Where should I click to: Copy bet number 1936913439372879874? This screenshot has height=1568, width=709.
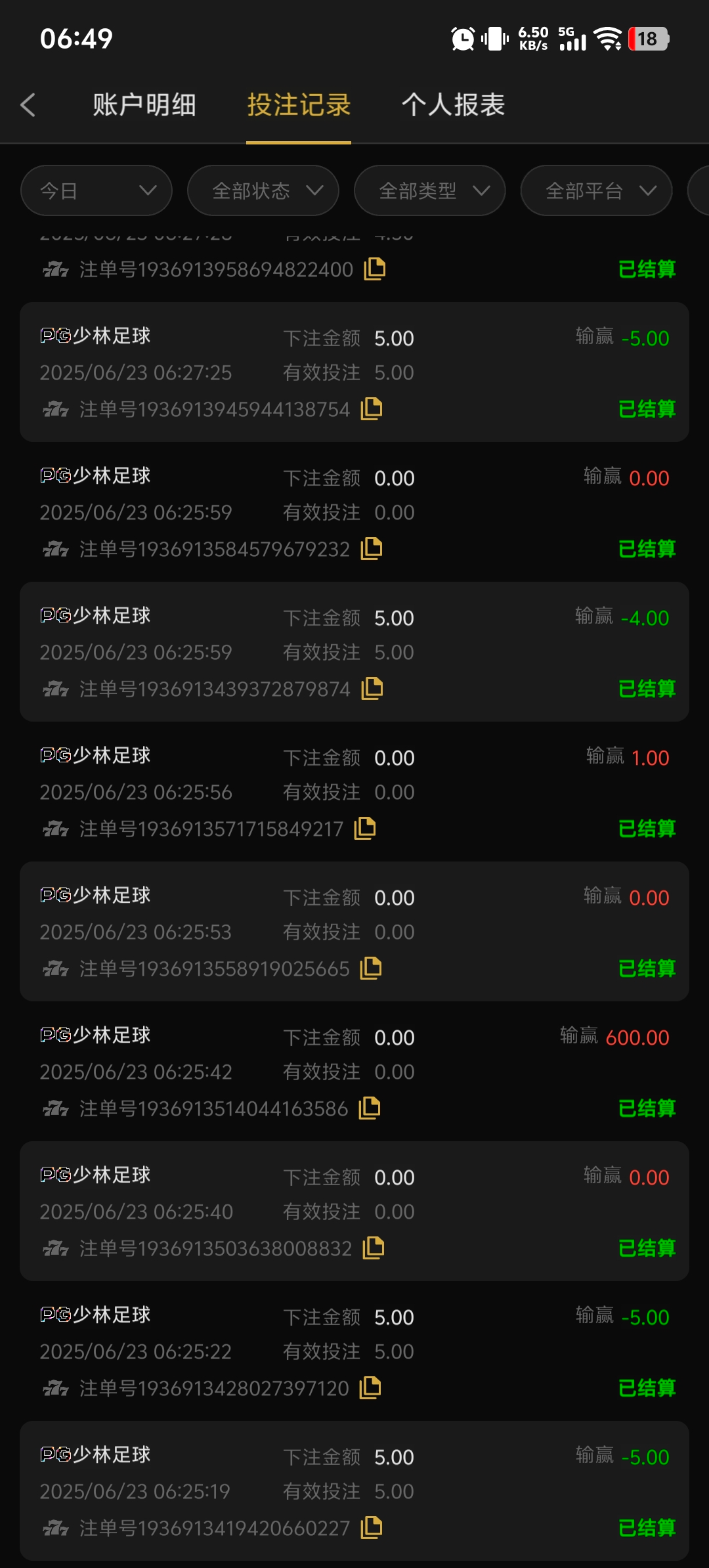pos(372,688)
